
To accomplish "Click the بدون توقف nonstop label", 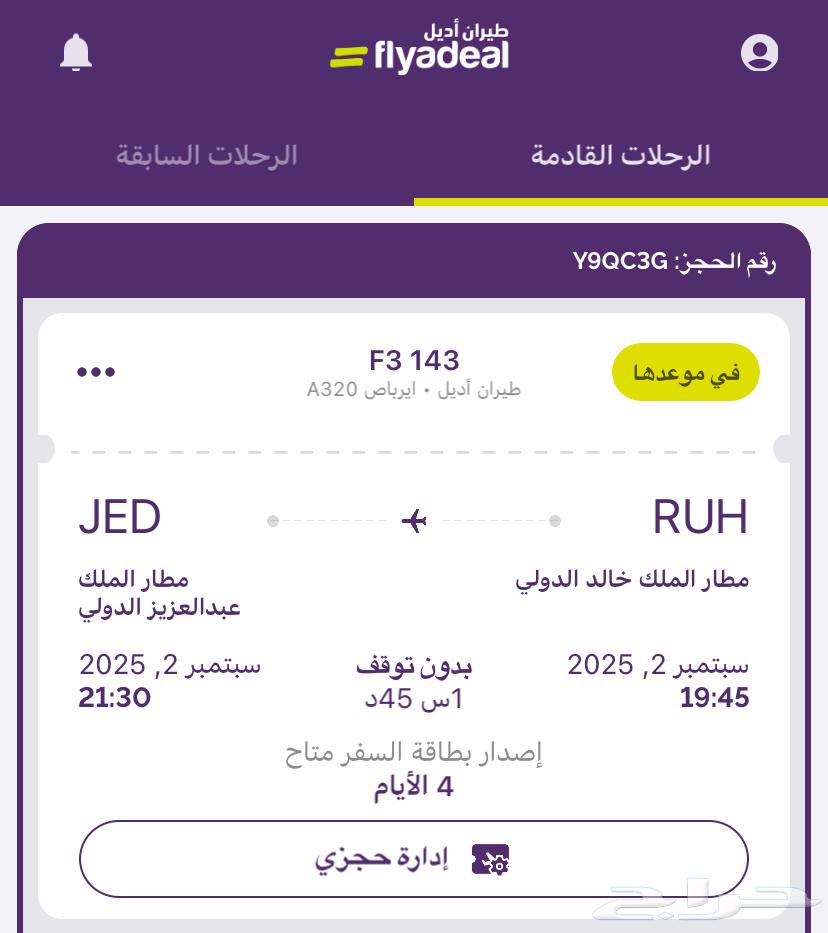I will coord(414,665).
